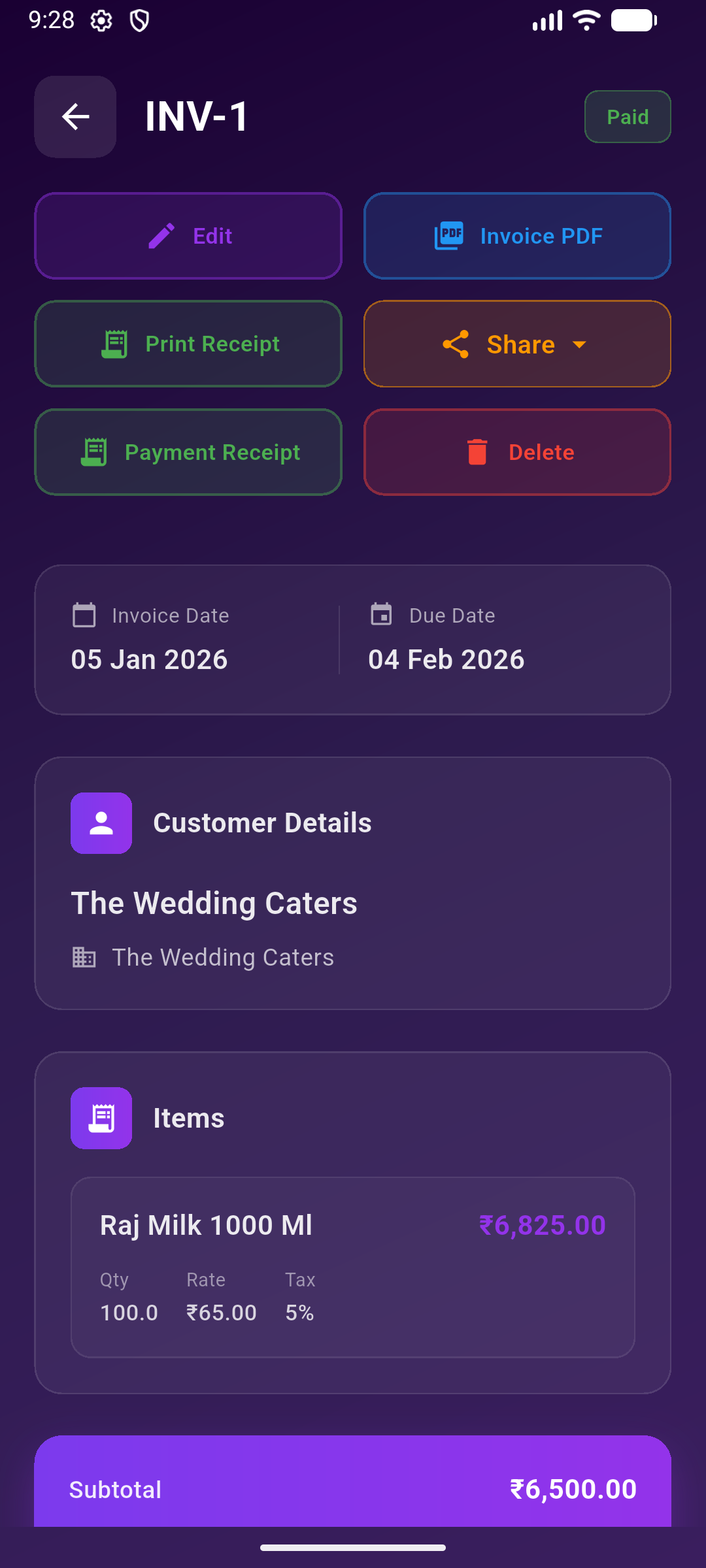Click the calendar icon beside Invoice Date
Viewport: 706px width, 1568px height.
coord(84,615)
